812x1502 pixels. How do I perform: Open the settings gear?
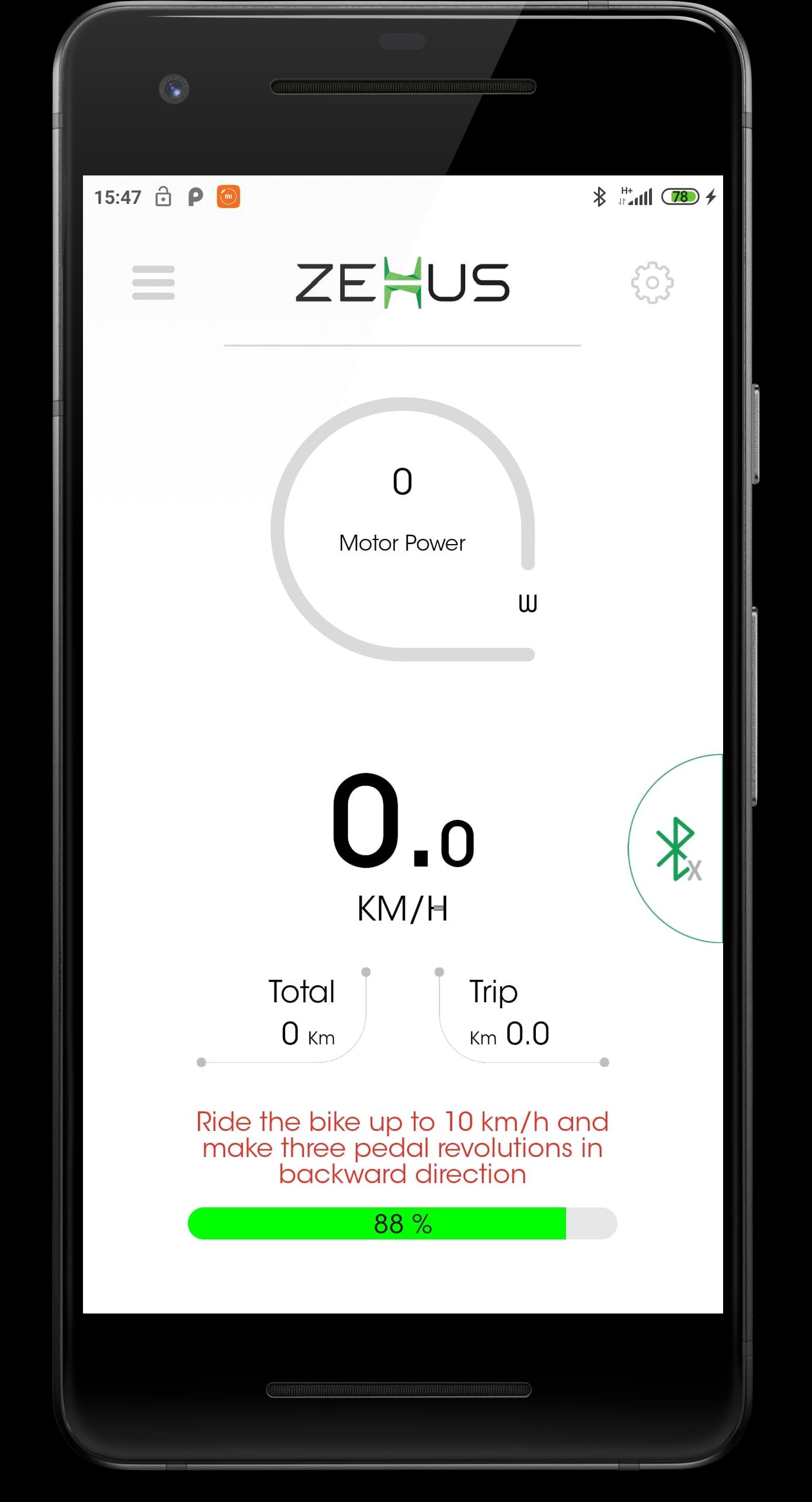click(x=652, y=283)
